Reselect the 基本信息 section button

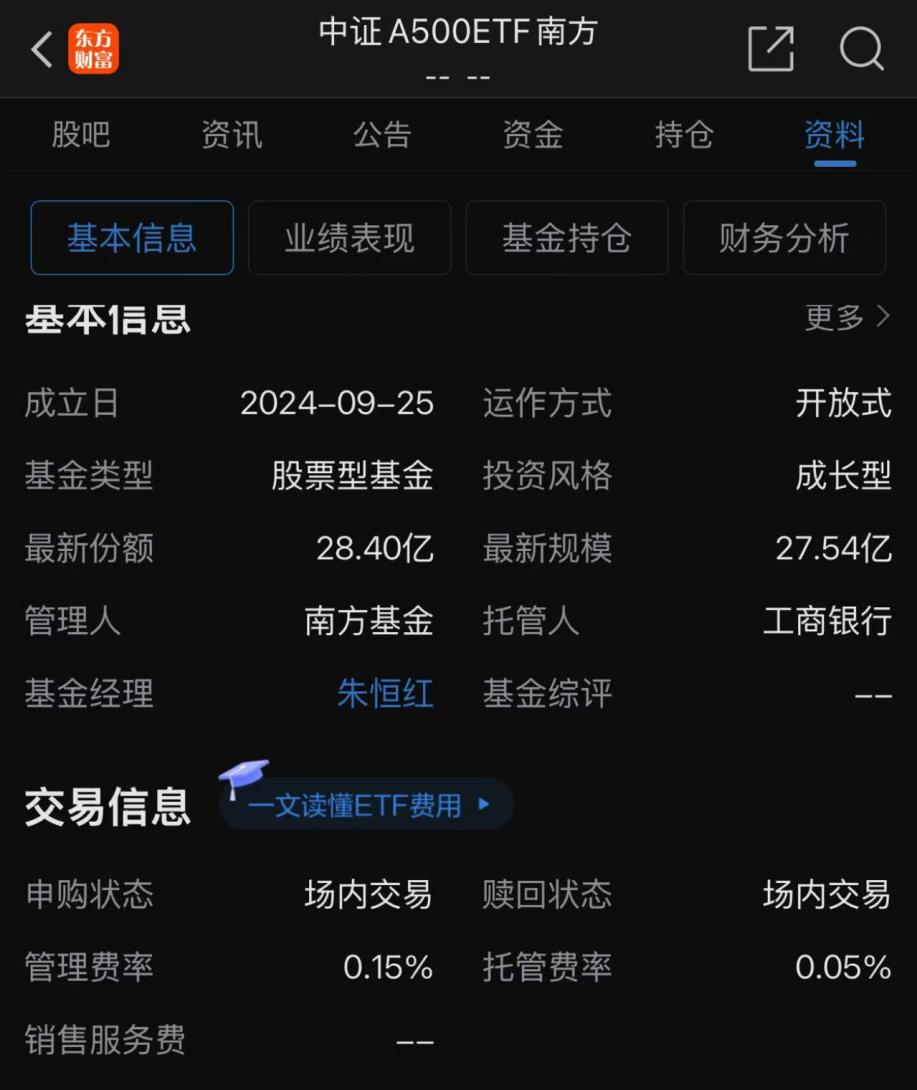click(131, 238)
